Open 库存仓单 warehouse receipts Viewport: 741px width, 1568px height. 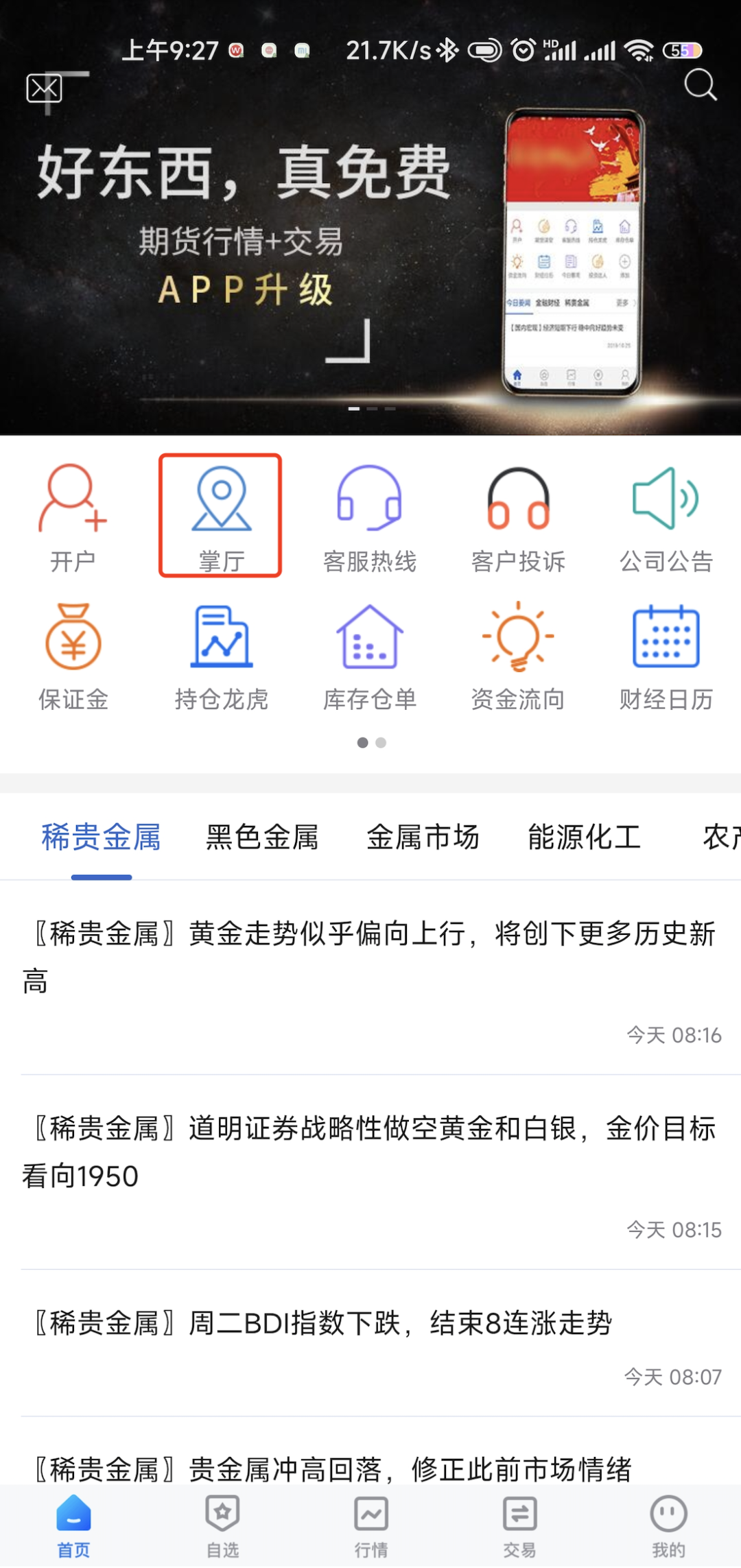pos(370,656)
